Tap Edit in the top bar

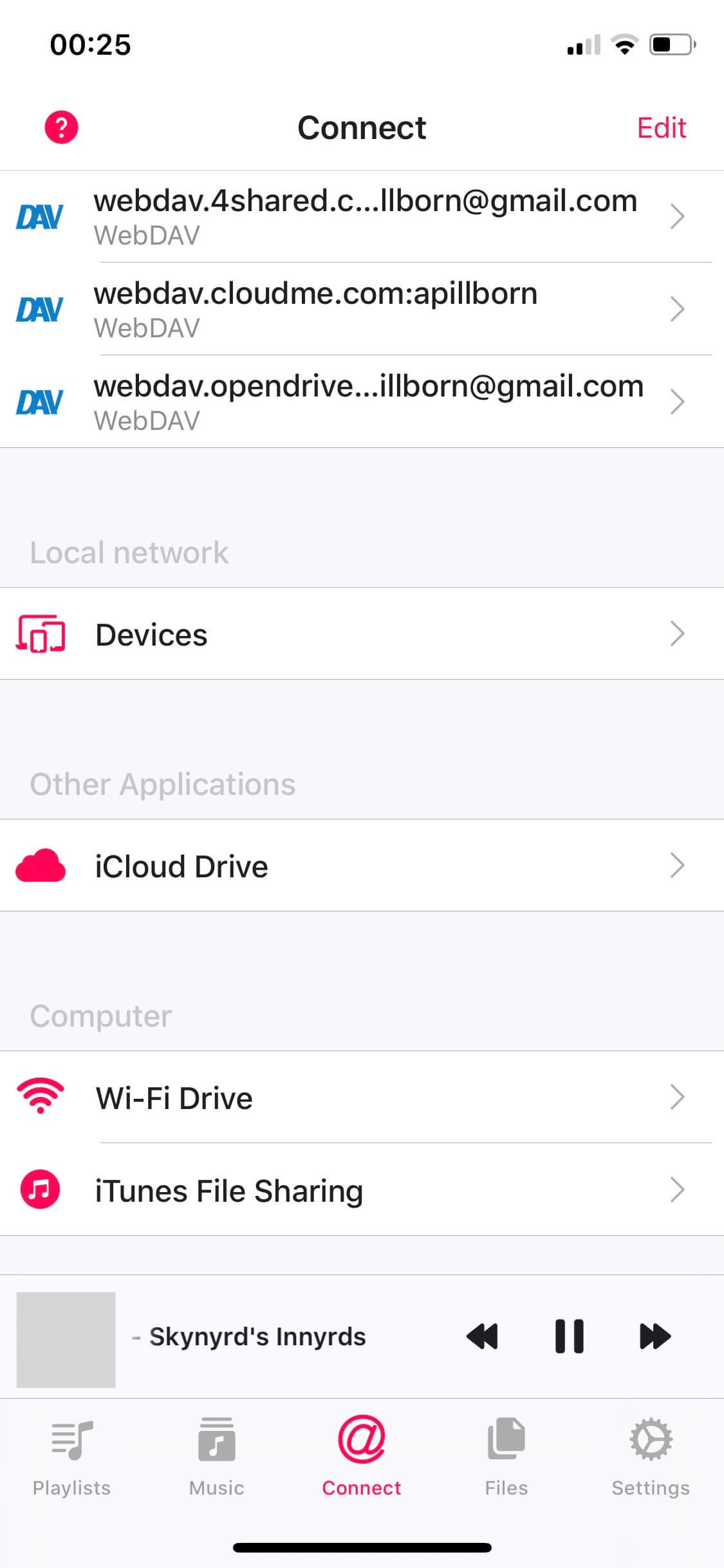click(661, 127)
